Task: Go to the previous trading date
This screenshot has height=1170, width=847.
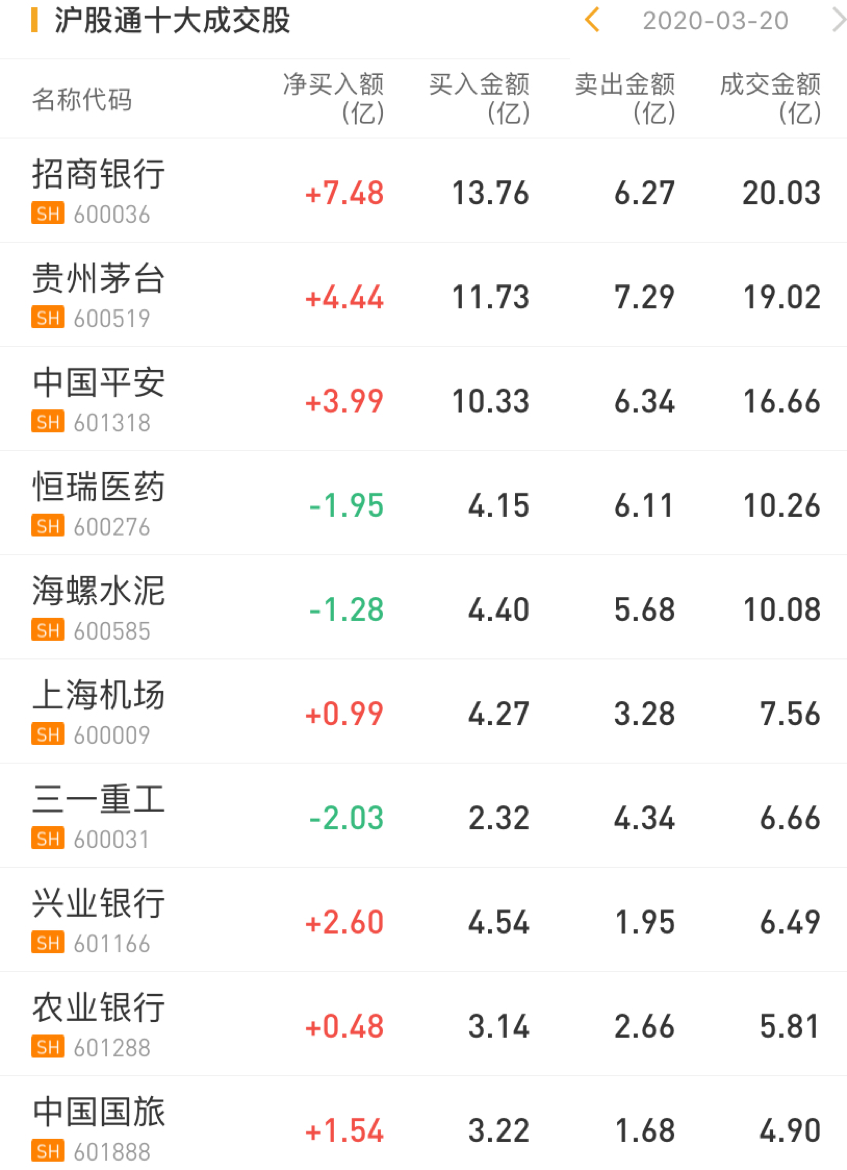Action: [x=592, y=20]
